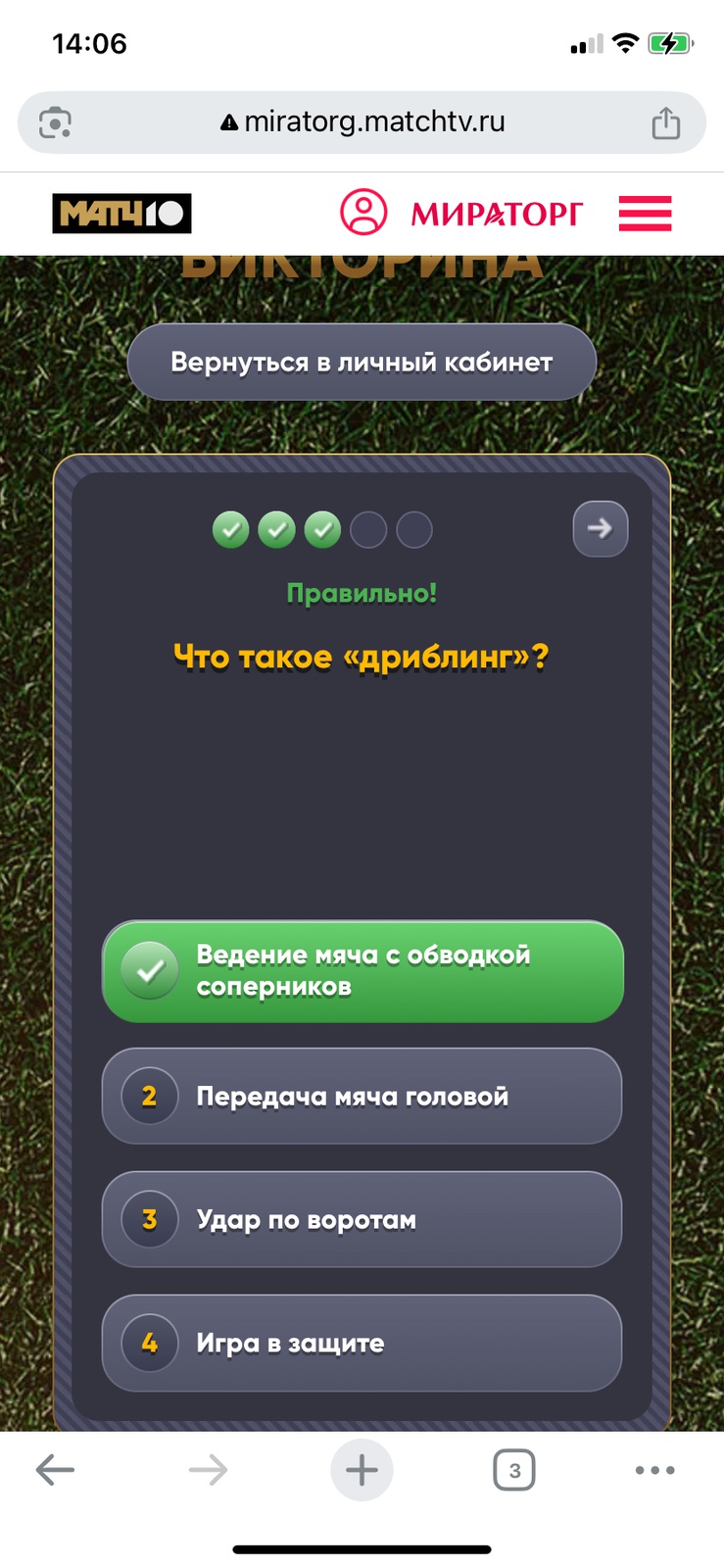Open the browser more options menu

coord(654,1469)
